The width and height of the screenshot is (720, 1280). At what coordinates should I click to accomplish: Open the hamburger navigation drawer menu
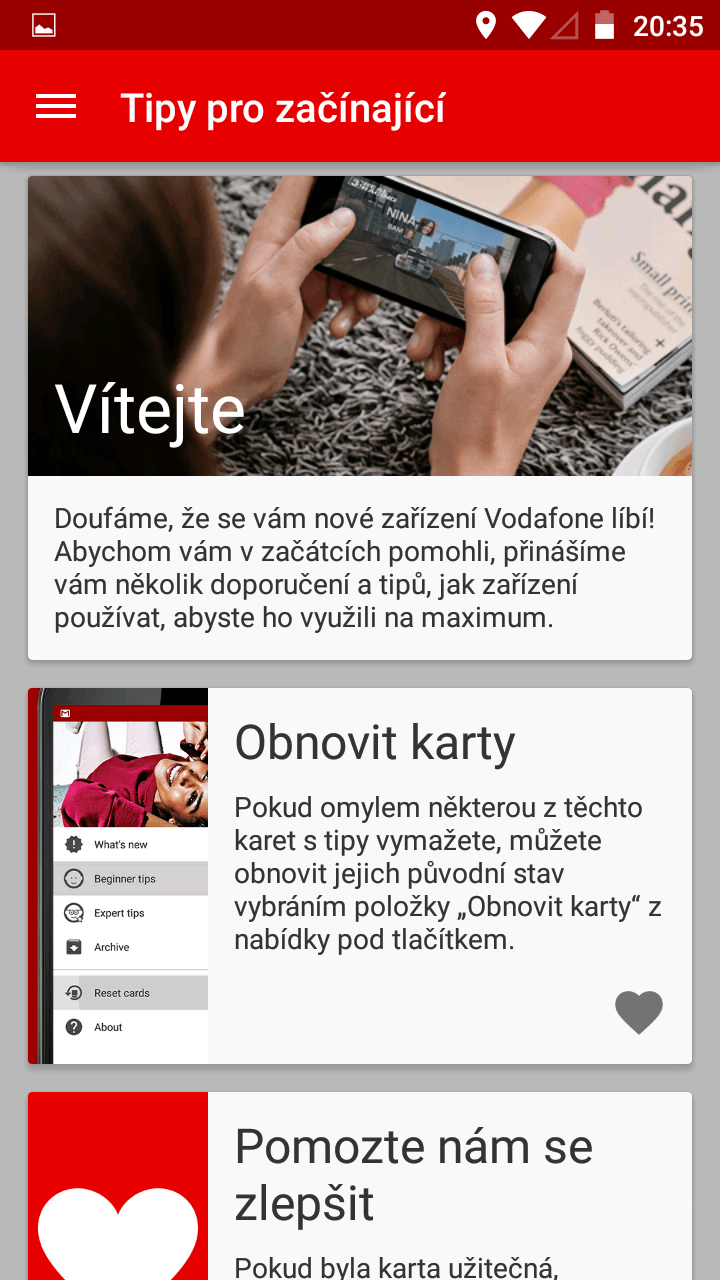[x=56, y=107]
